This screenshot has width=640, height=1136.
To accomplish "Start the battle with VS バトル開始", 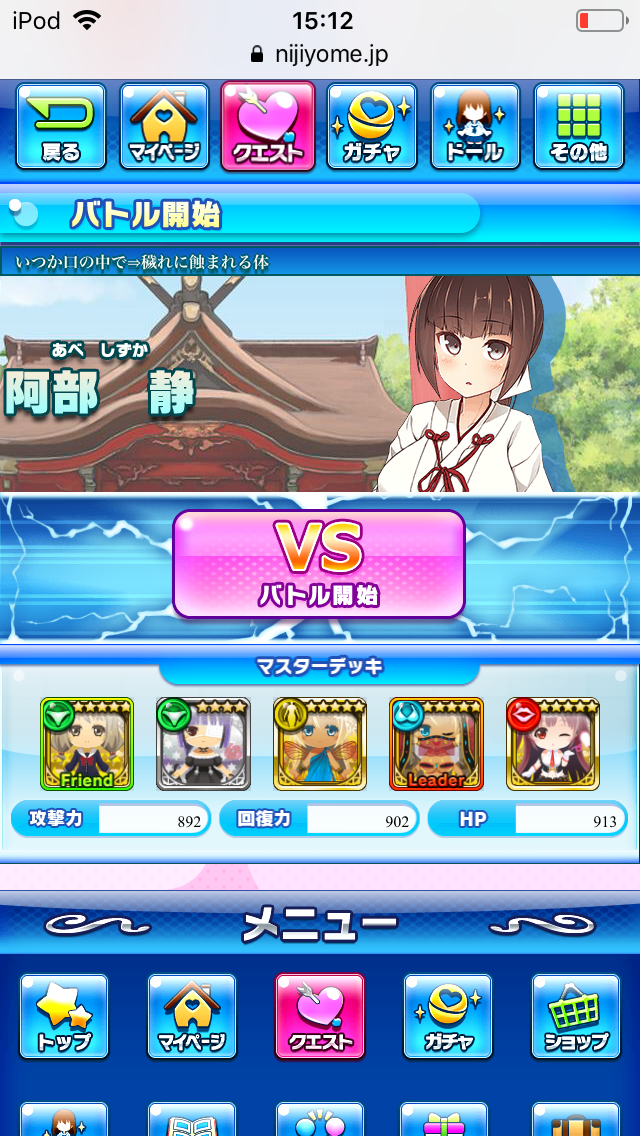I will click(x=319, y=564).
